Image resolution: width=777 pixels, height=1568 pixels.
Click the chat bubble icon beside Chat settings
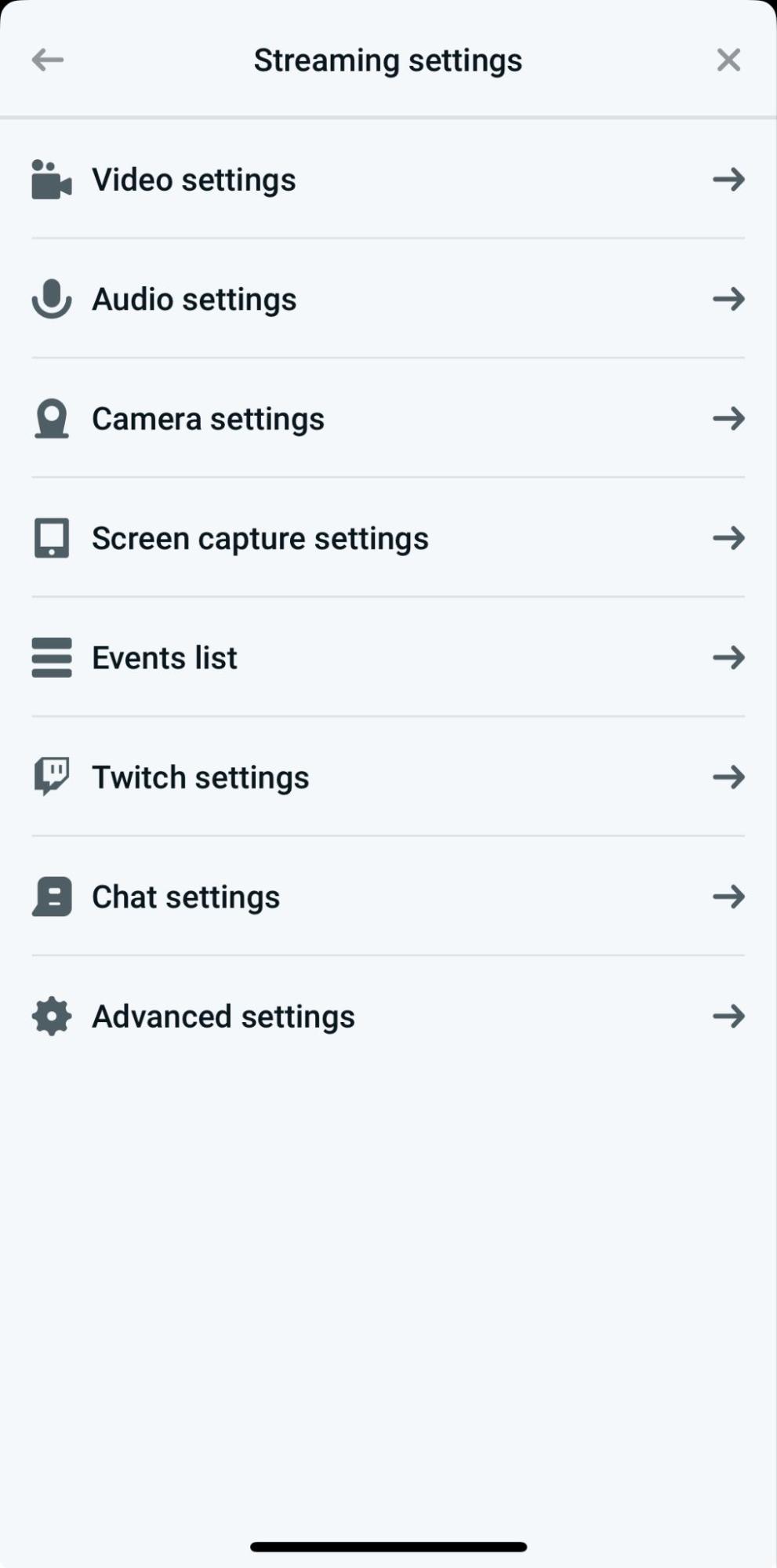[x=51, y=896]
